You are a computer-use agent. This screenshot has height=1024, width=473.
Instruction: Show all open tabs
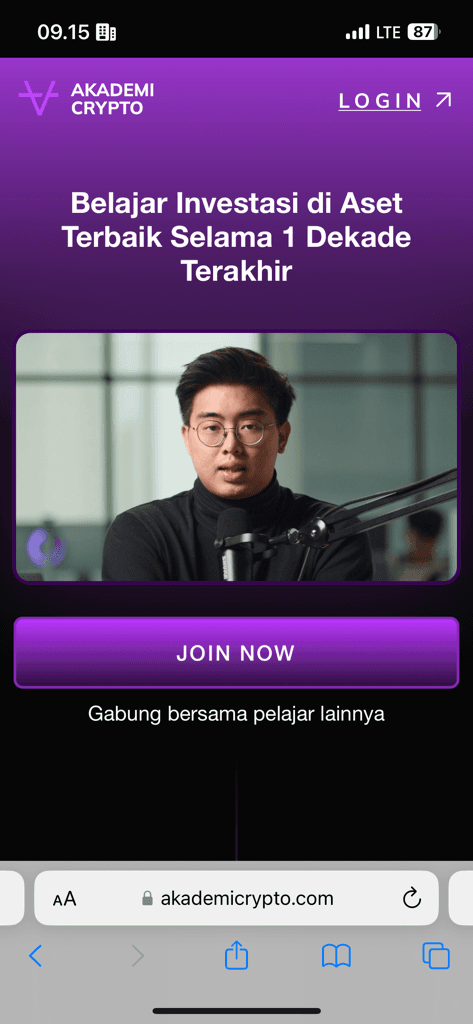click(436, 956)
